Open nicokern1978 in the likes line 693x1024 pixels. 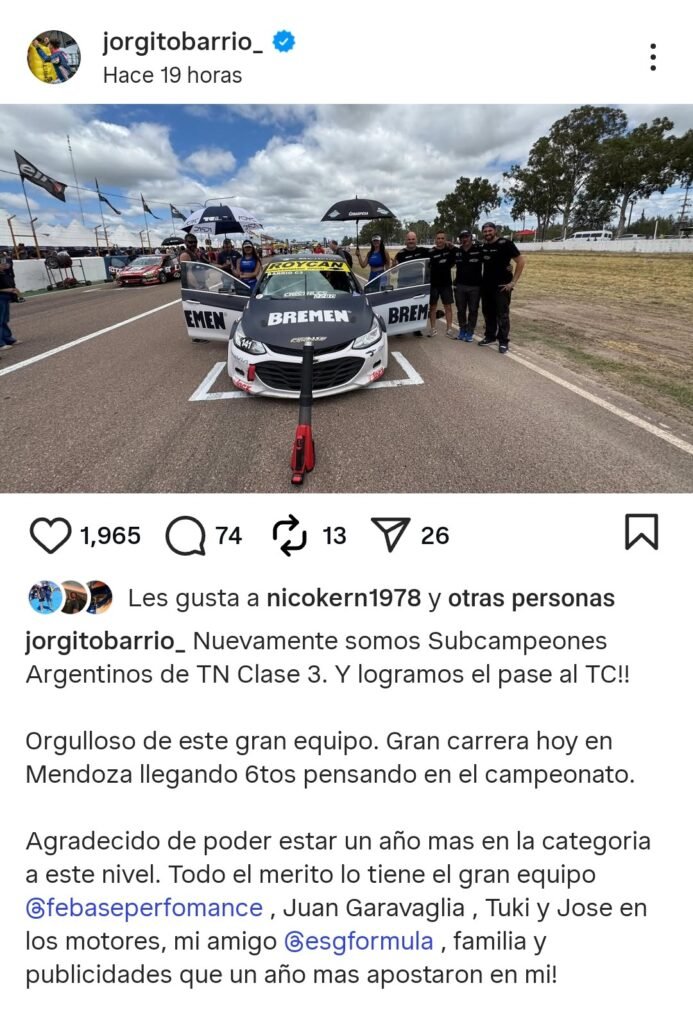pos(343,598)
